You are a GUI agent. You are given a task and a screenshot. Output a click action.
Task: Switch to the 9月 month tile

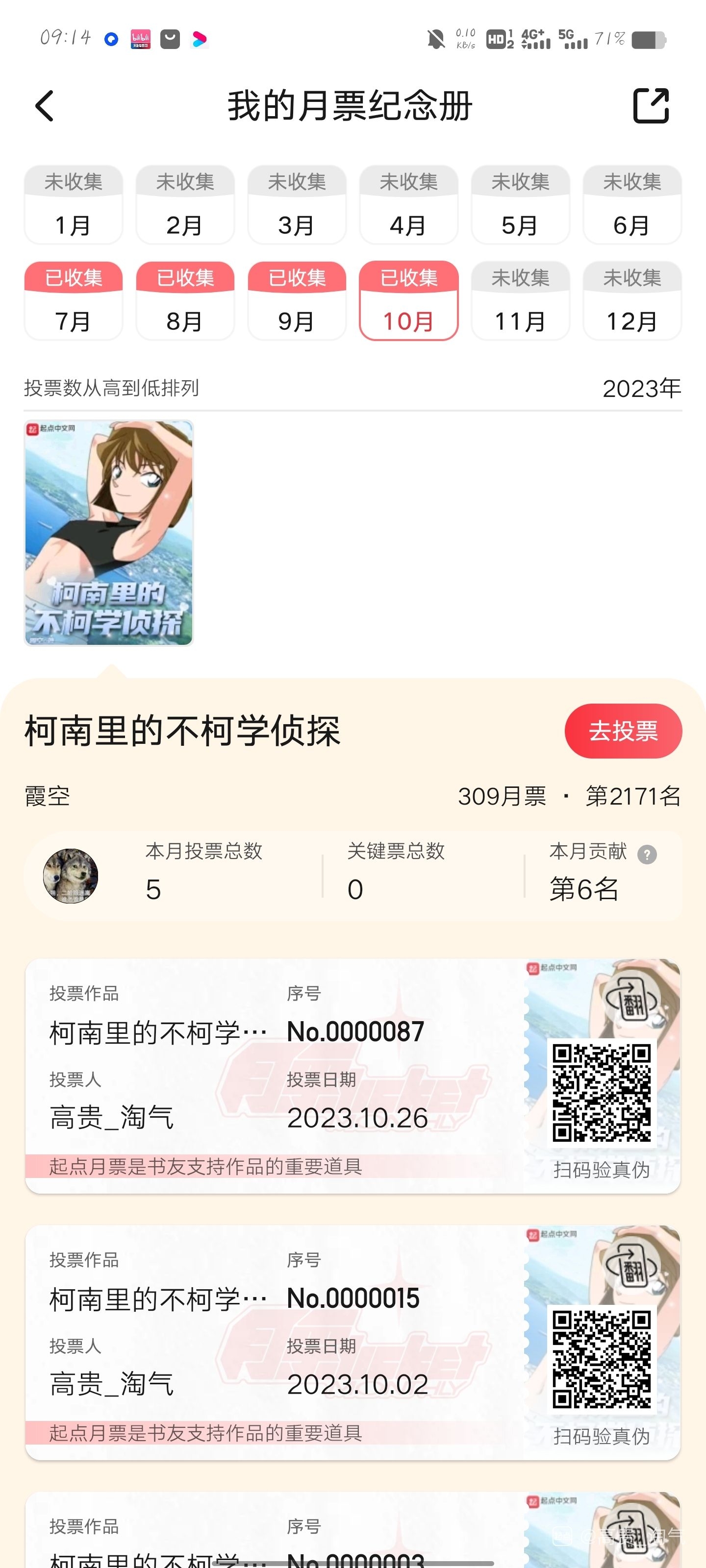click(x=297, y=301)
